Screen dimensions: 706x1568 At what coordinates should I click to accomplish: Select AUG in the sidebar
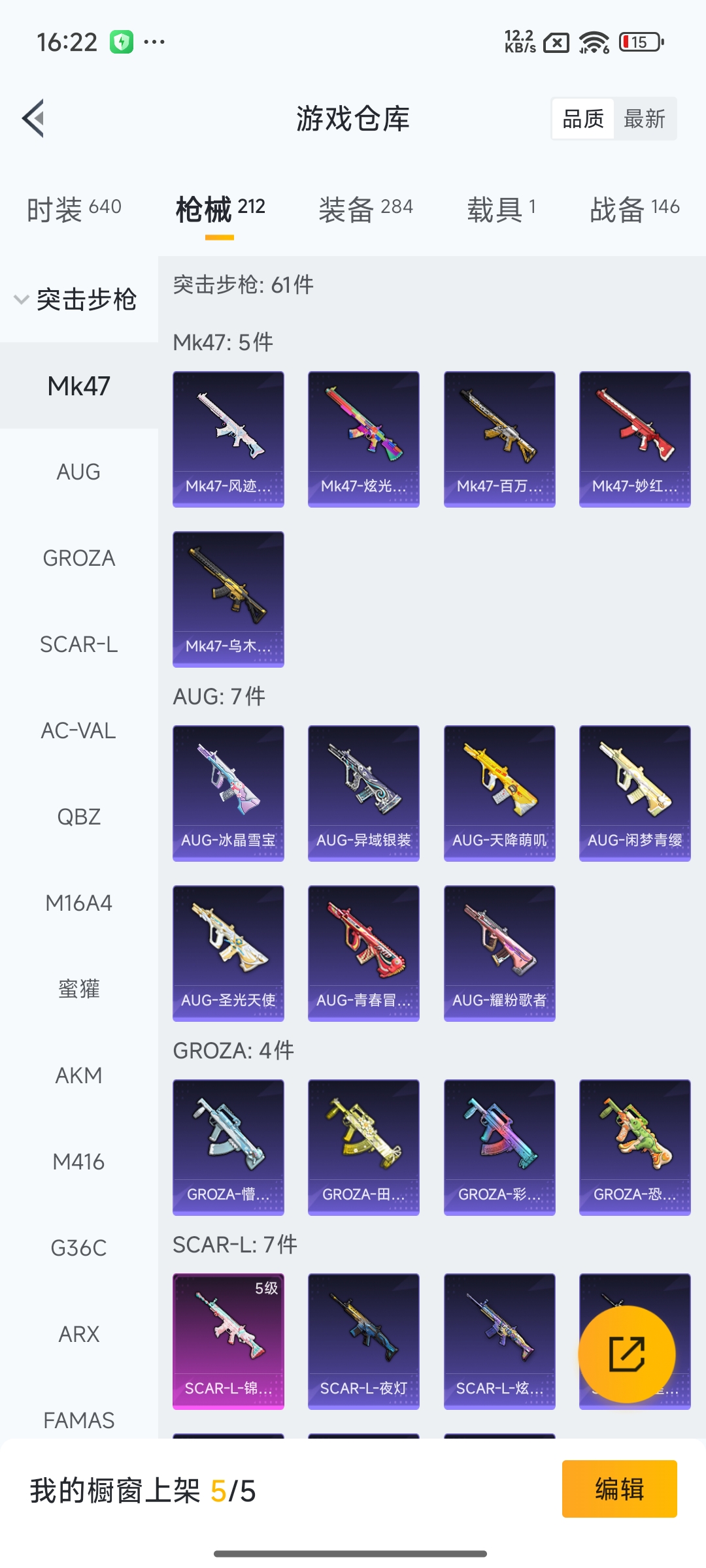pyautogui.click(x=78, y=472)
